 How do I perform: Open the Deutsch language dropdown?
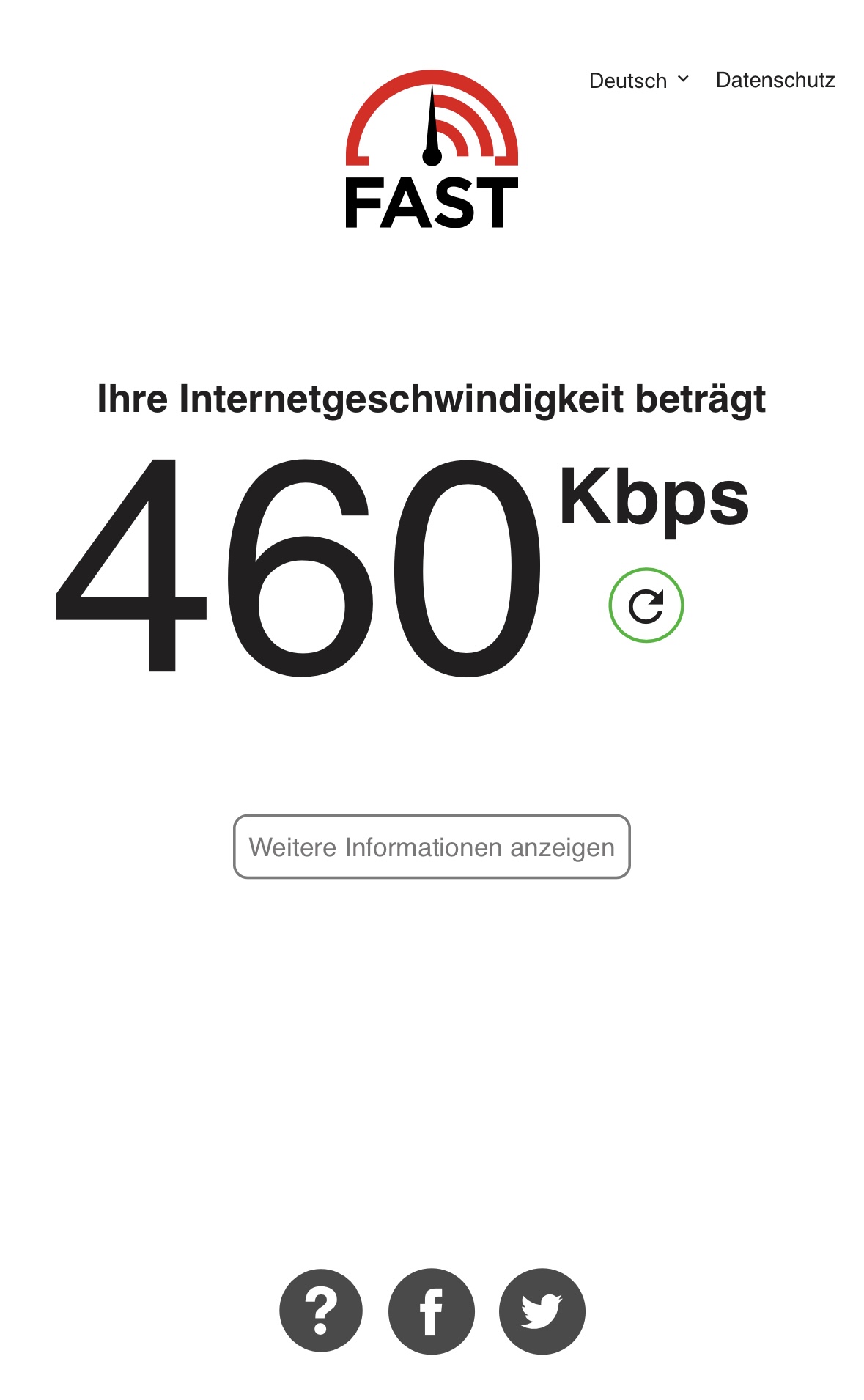click(x=639, y=80)
